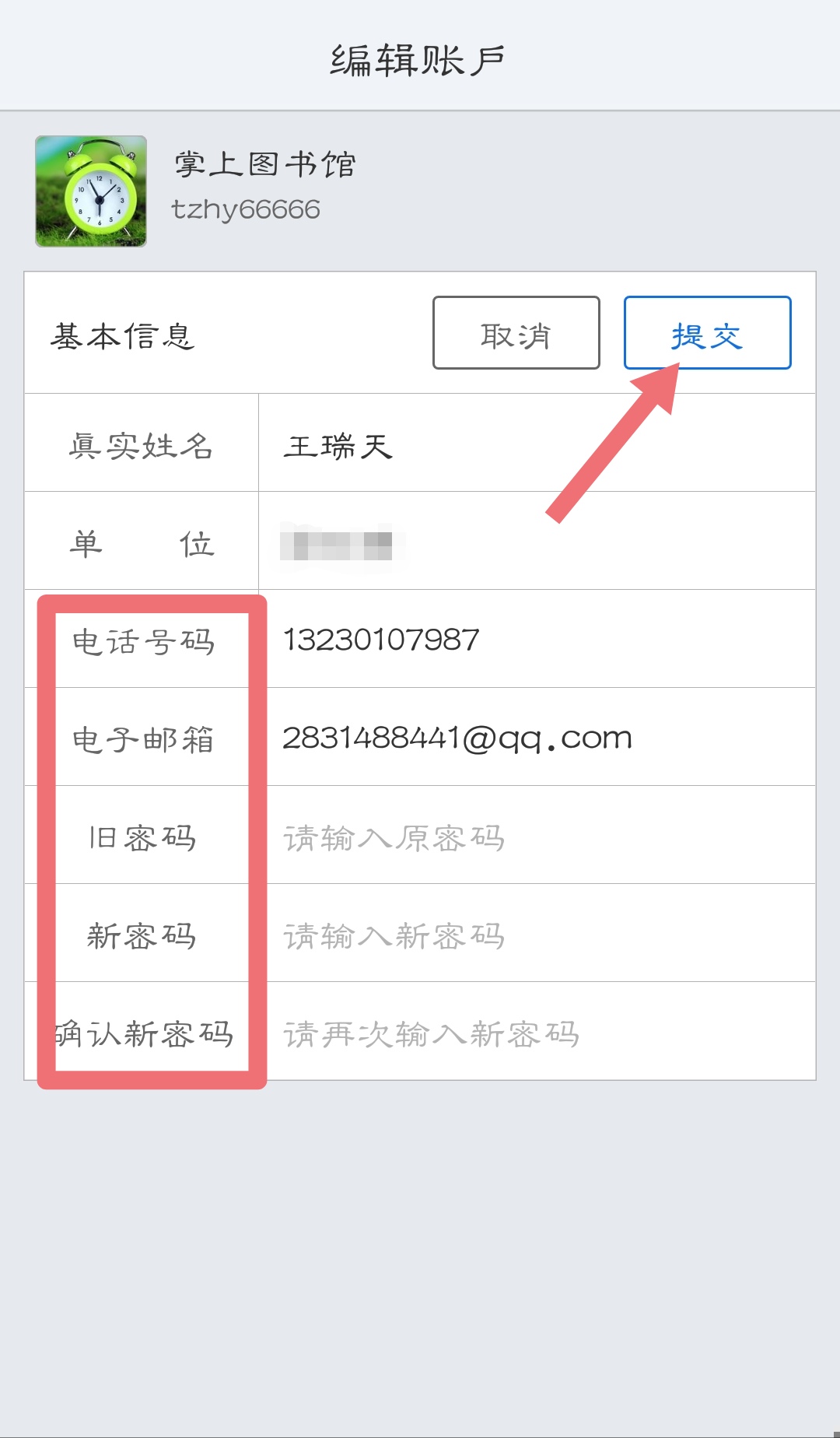Submit changes with the 提交 button

pyautogui.click(x=707, y=333)
